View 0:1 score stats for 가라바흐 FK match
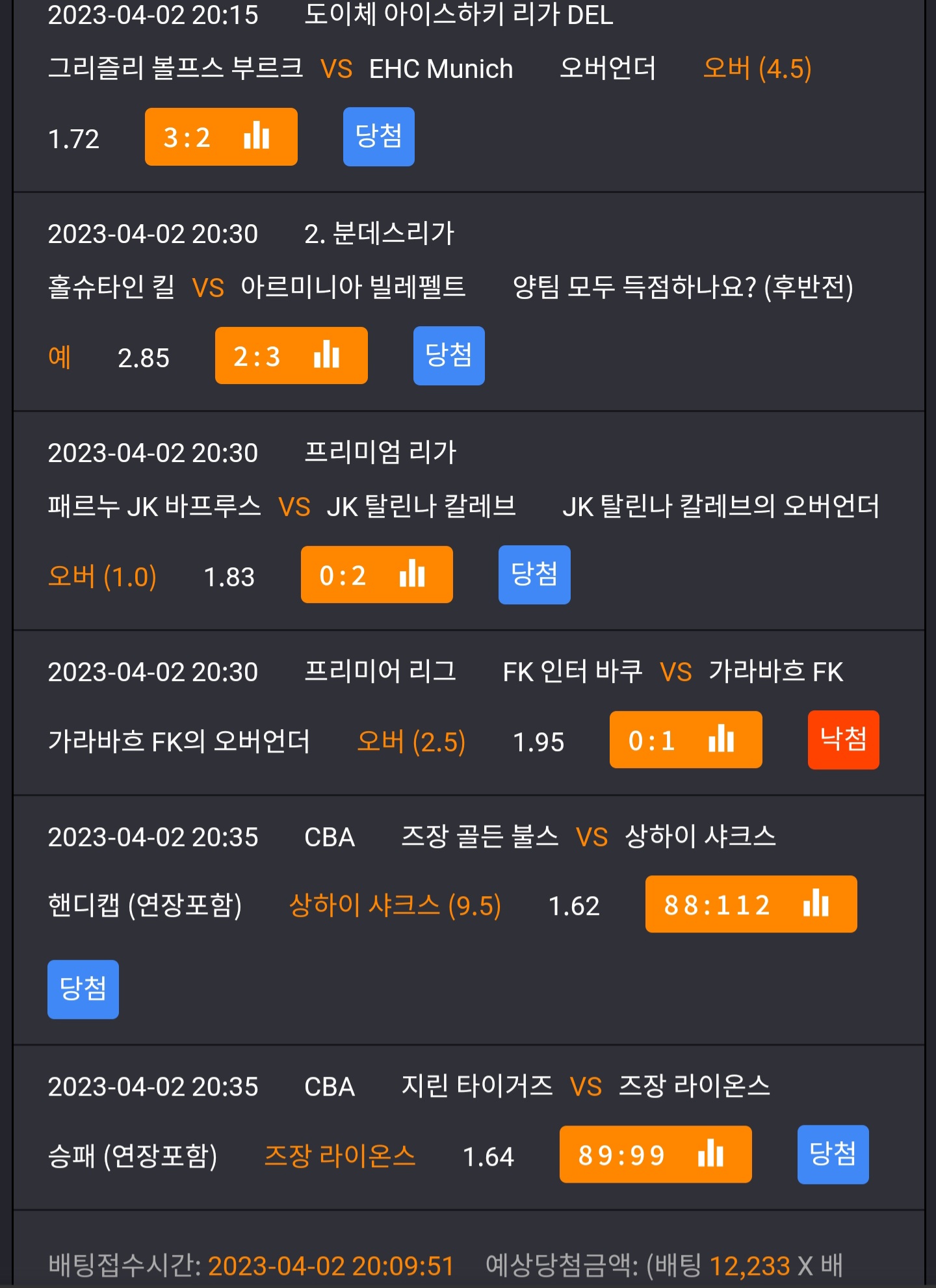Image resolution: width=936 pixels, height=1288 pixels. (686, 740)
